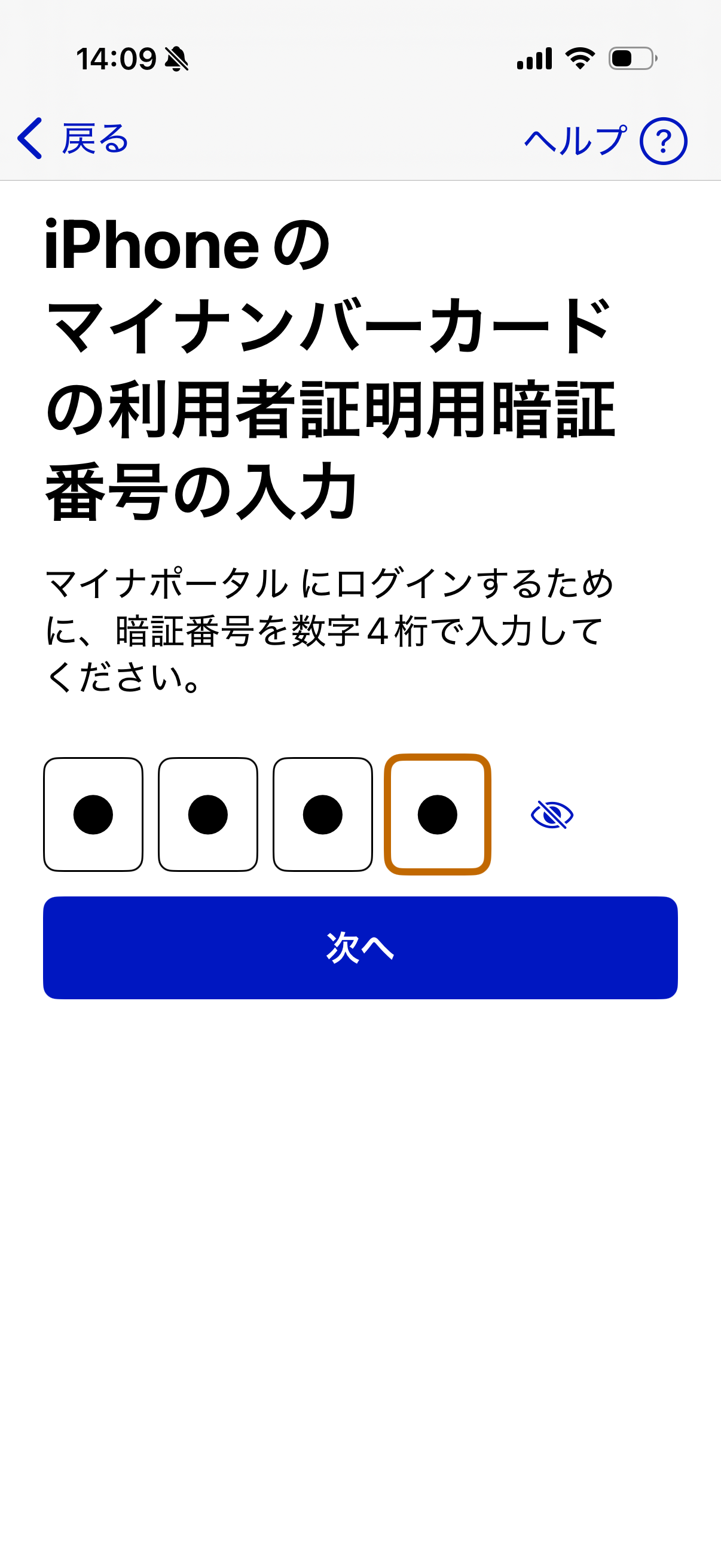Screen dimensions: 721x1568
Task: Go back using the 戻る button
Action: point(73,139)
